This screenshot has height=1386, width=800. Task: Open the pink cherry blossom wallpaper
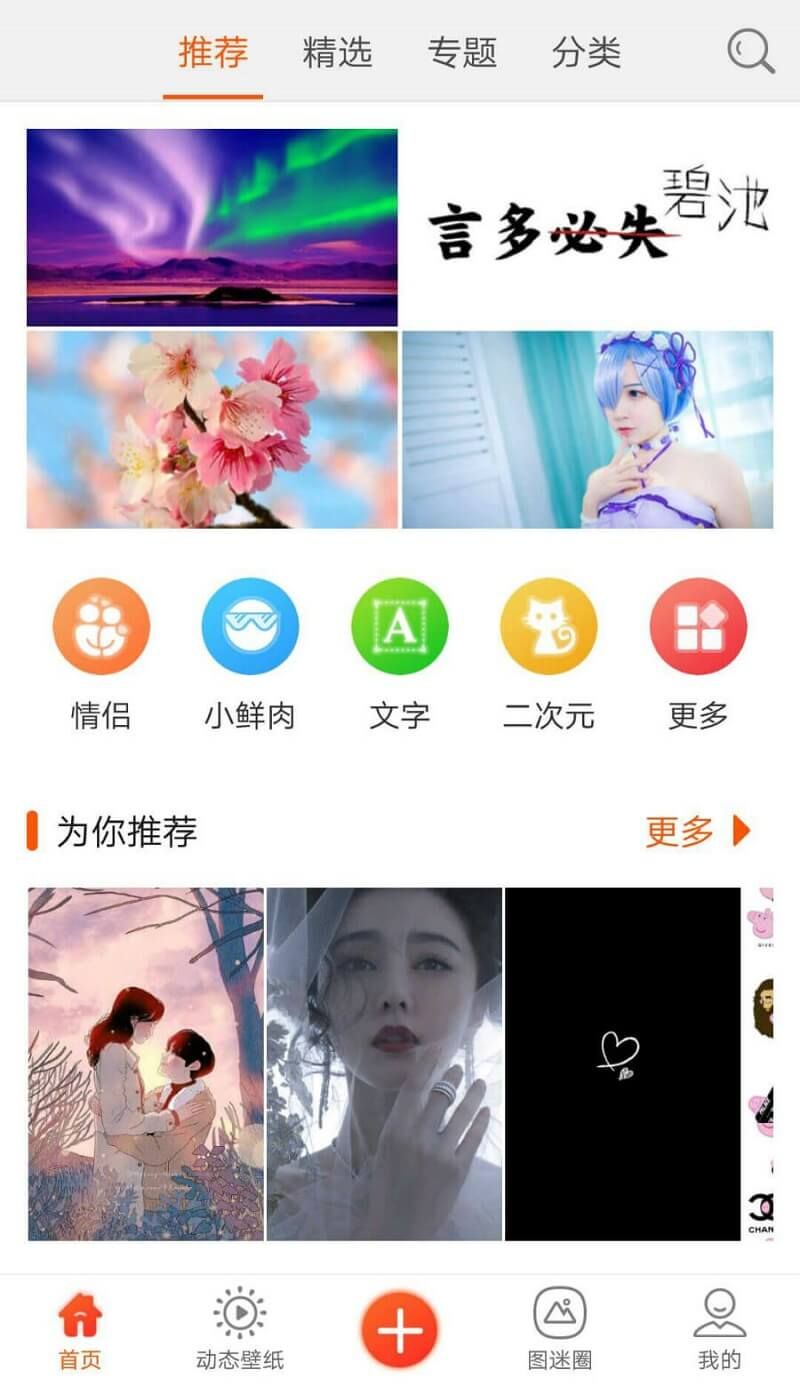tap(210, 430)
